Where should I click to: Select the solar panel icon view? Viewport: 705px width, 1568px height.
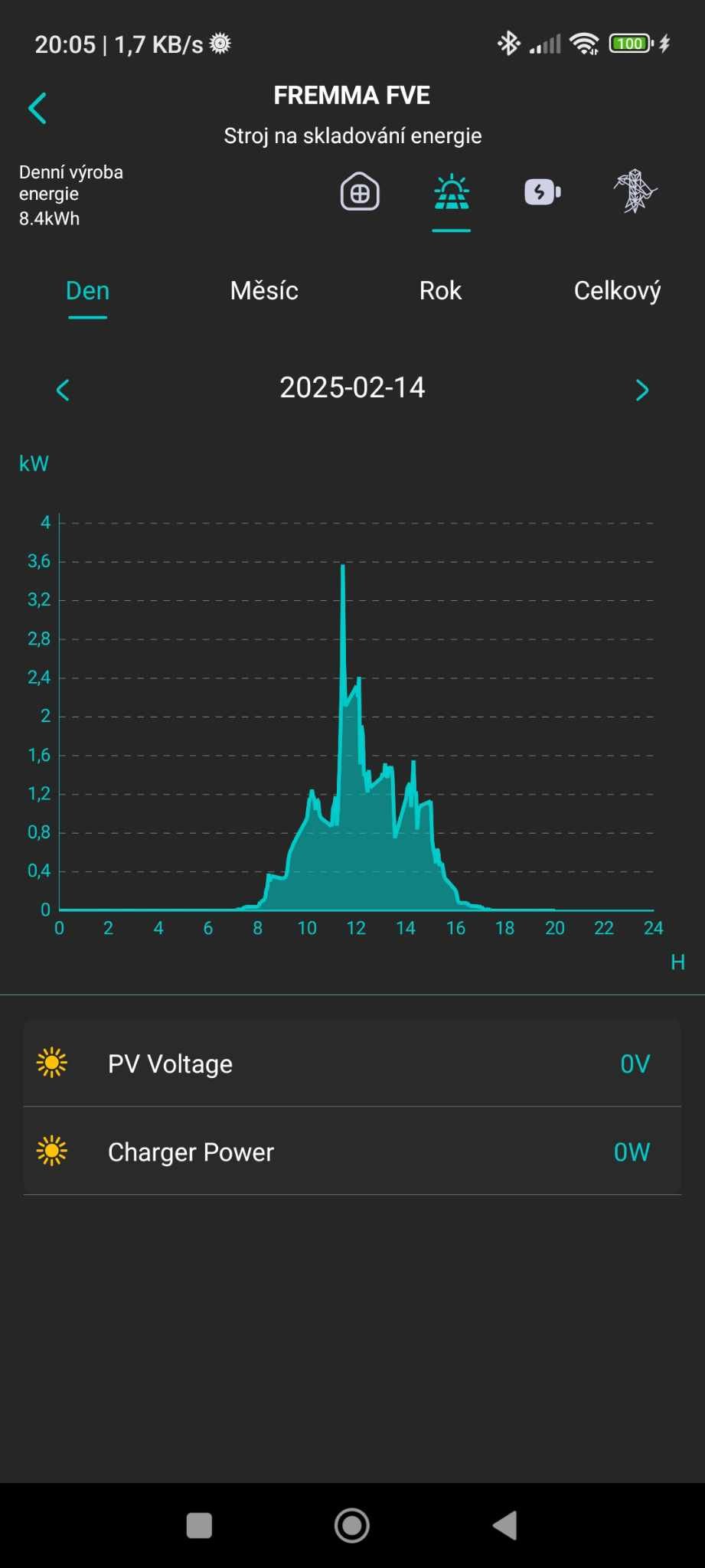(452, 192)
